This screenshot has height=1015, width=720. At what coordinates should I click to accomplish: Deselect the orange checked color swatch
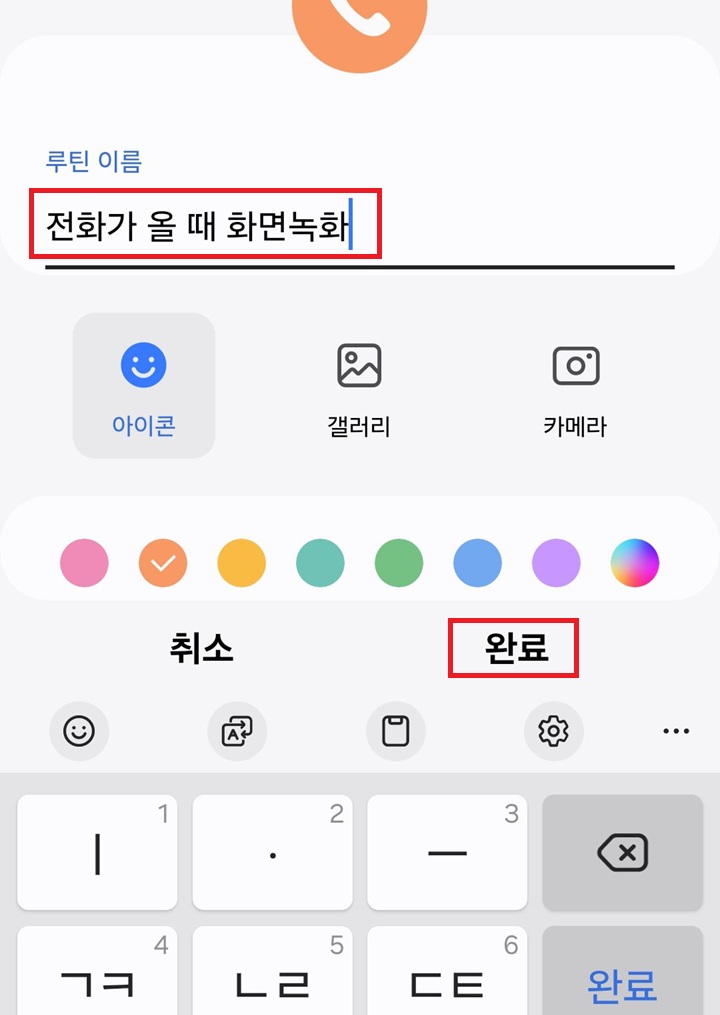(x=162, y=563)
